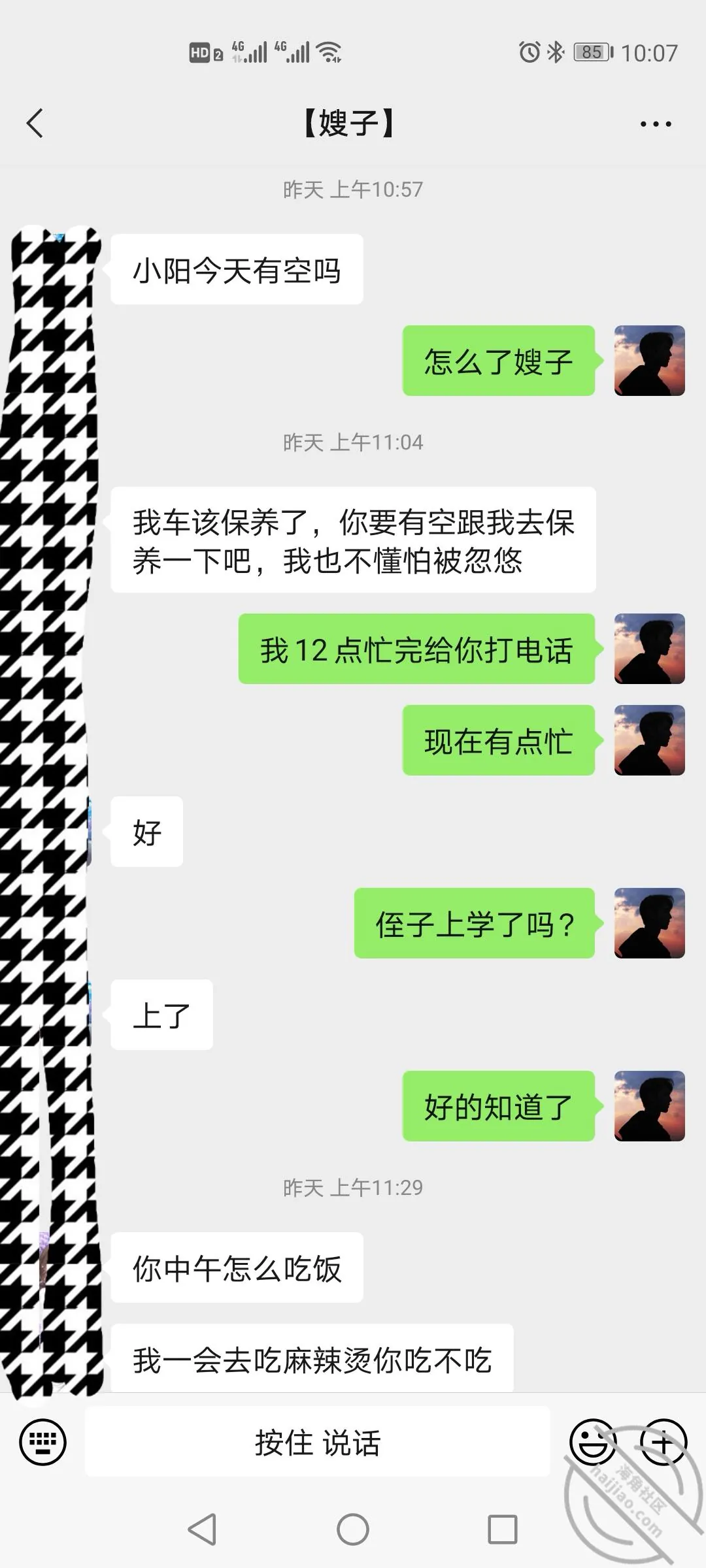Open recent apps overview
706x1568 pixels.
click(x=503, y=1529)
